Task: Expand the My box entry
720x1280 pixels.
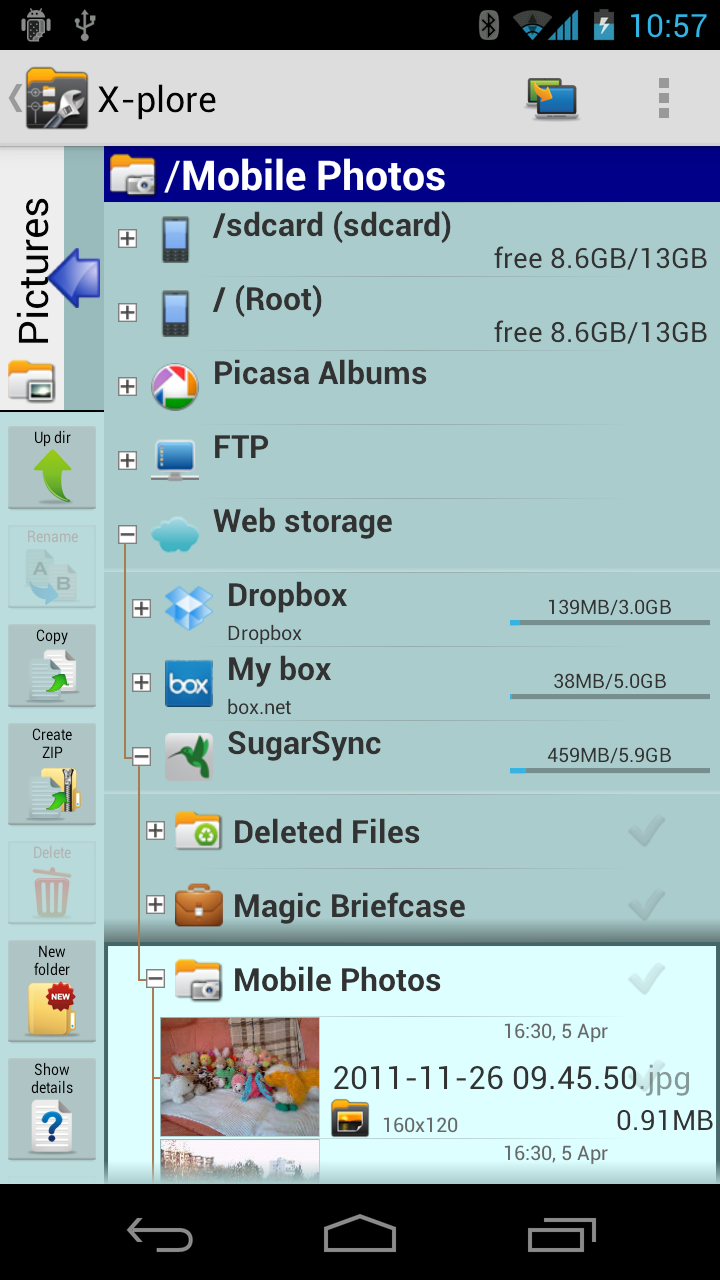Action: coord(141,682)
